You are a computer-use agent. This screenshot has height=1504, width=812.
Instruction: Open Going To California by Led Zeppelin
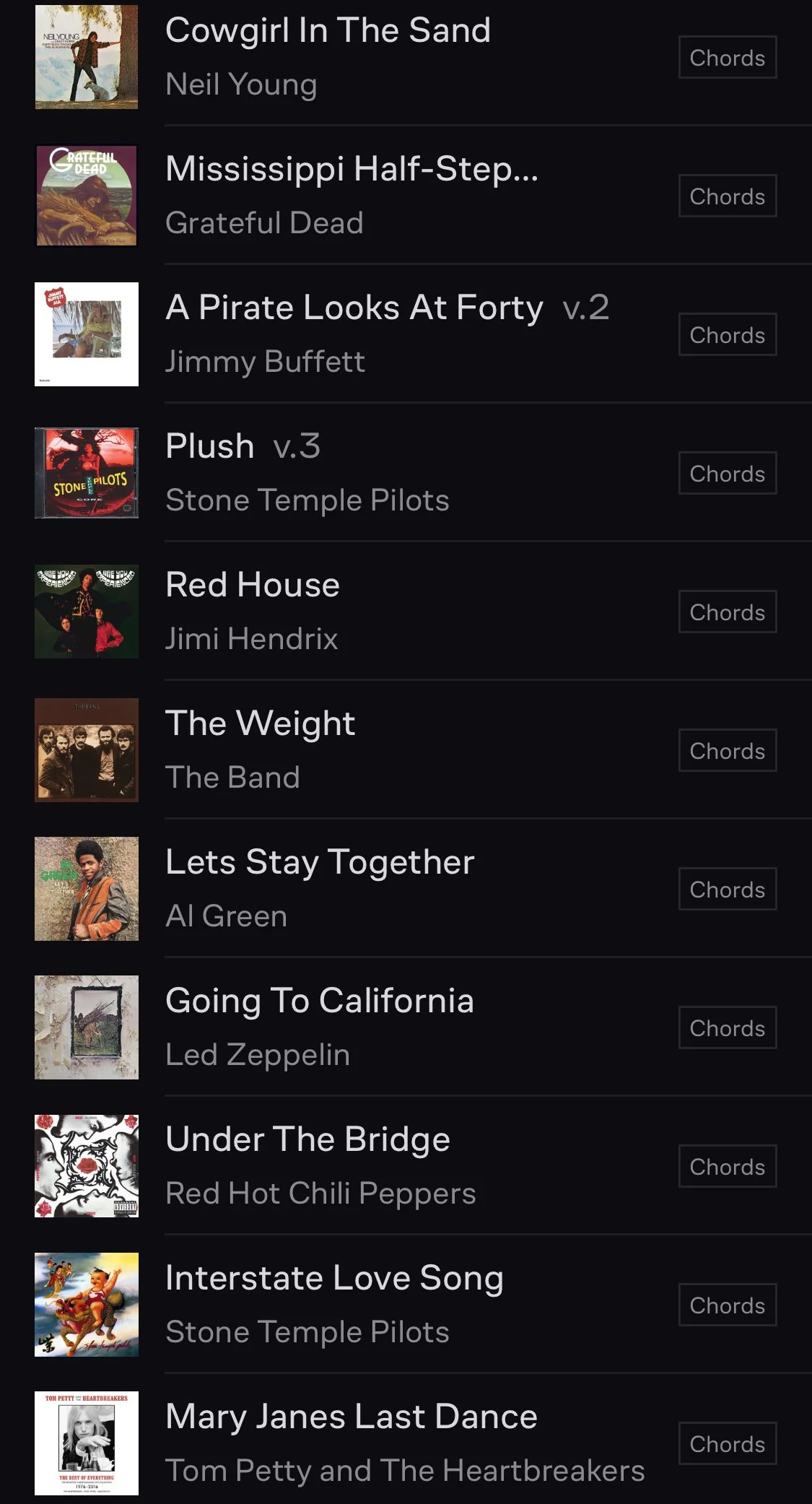coord(319,1001)
